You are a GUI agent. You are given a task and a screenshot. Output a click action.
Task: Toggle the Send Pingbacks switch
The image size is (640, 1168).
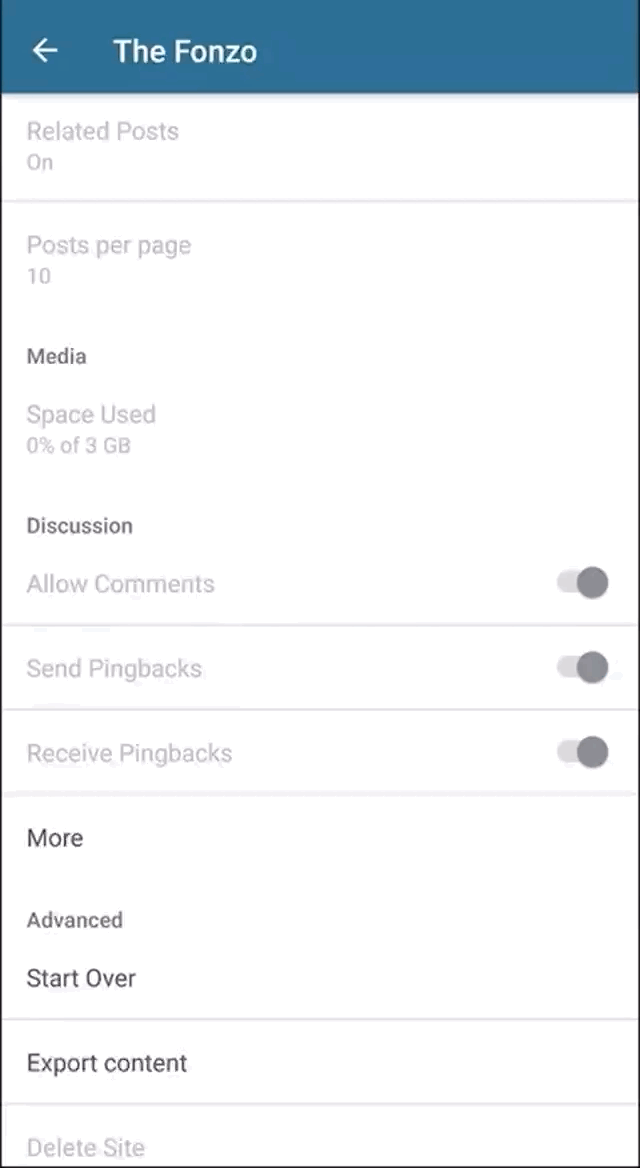coord(583,668)
